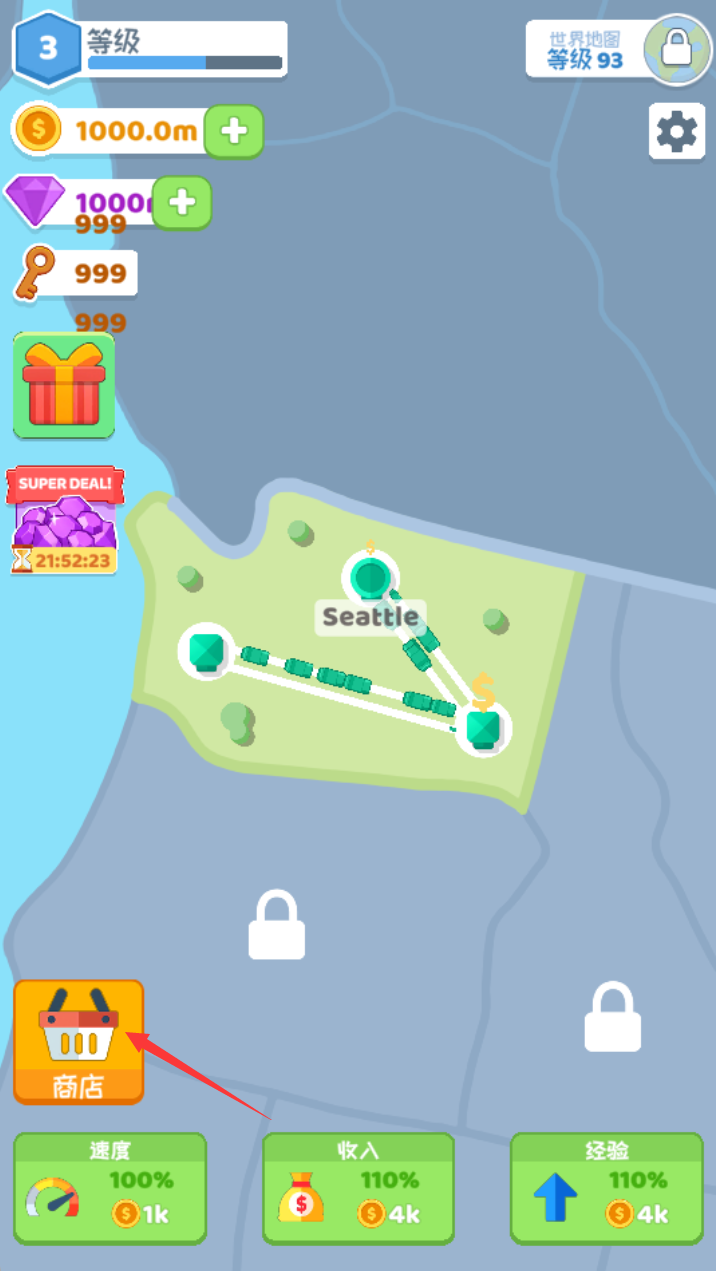Add more gems with plus button

coord(181,203)
